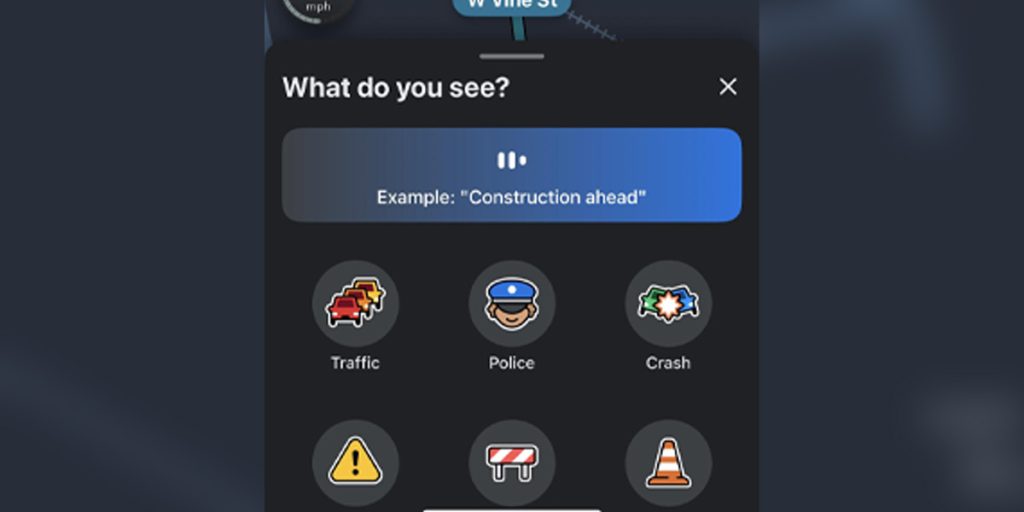Tap the voice report 'Construction ahead' banner
The image size is (1024, 512).
(511, 175)
